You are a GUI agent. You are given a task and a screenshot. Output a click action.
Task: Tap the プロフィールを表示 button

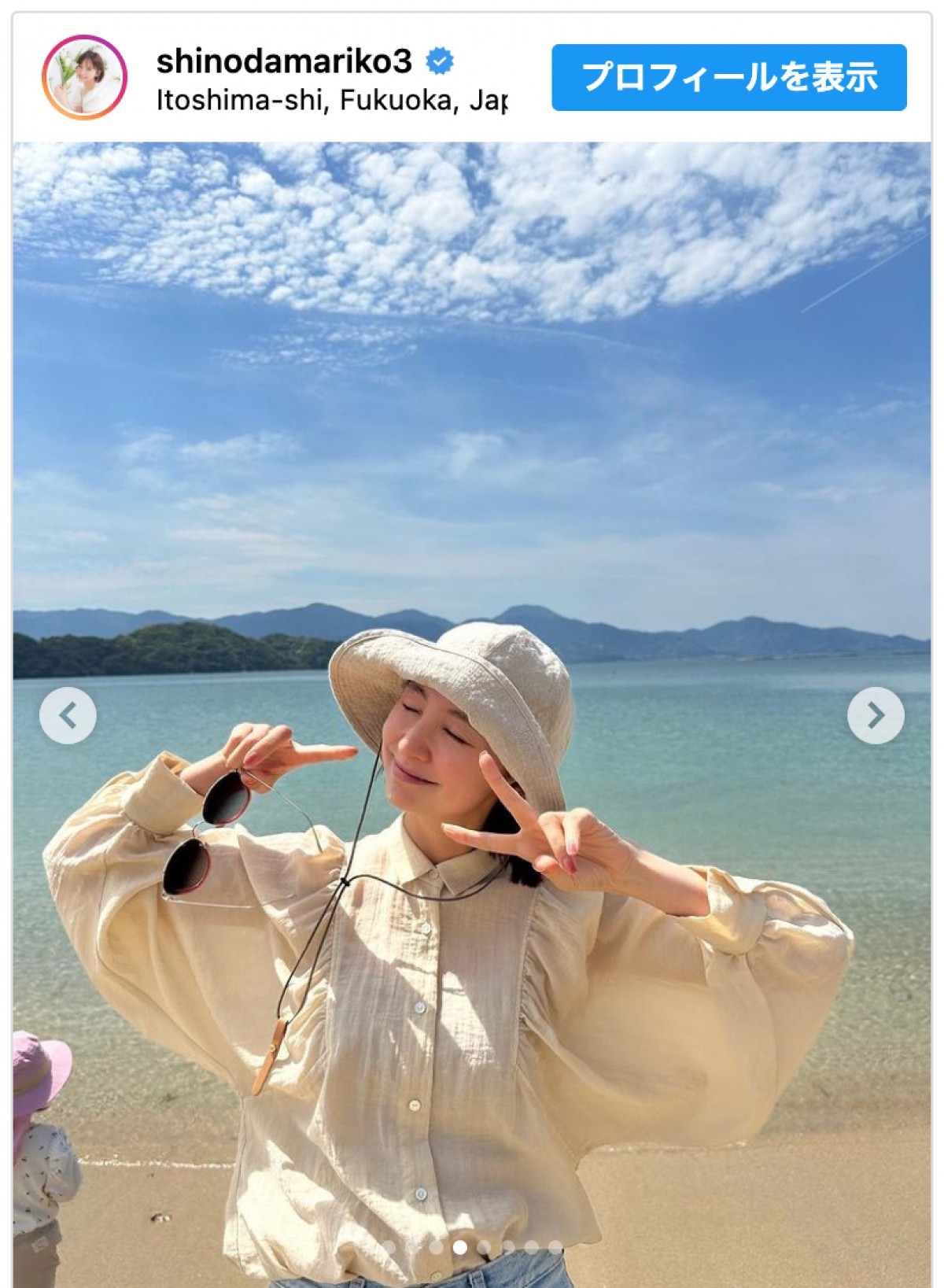(728, 77)
